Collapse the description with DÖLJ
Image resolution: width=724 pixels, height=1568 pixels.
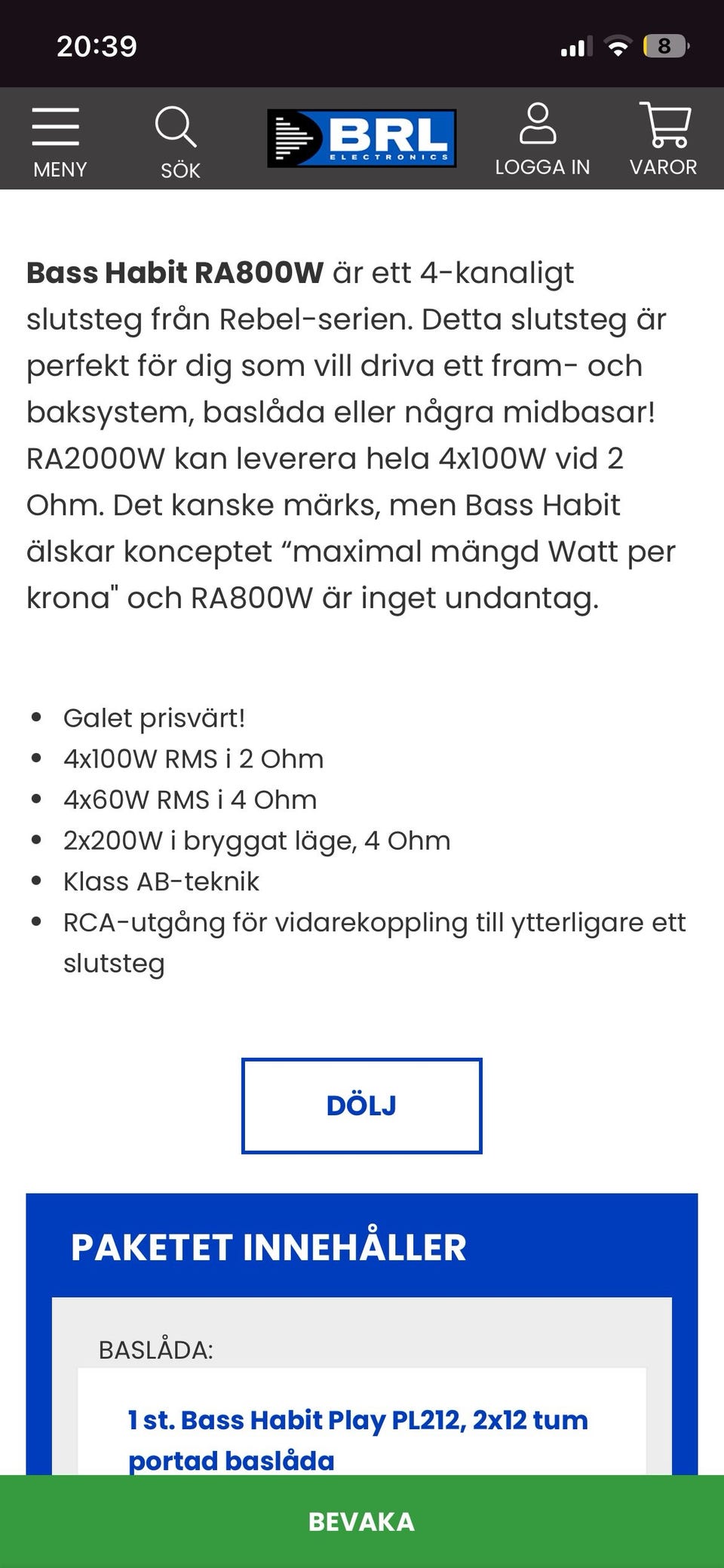[361, 1105]
